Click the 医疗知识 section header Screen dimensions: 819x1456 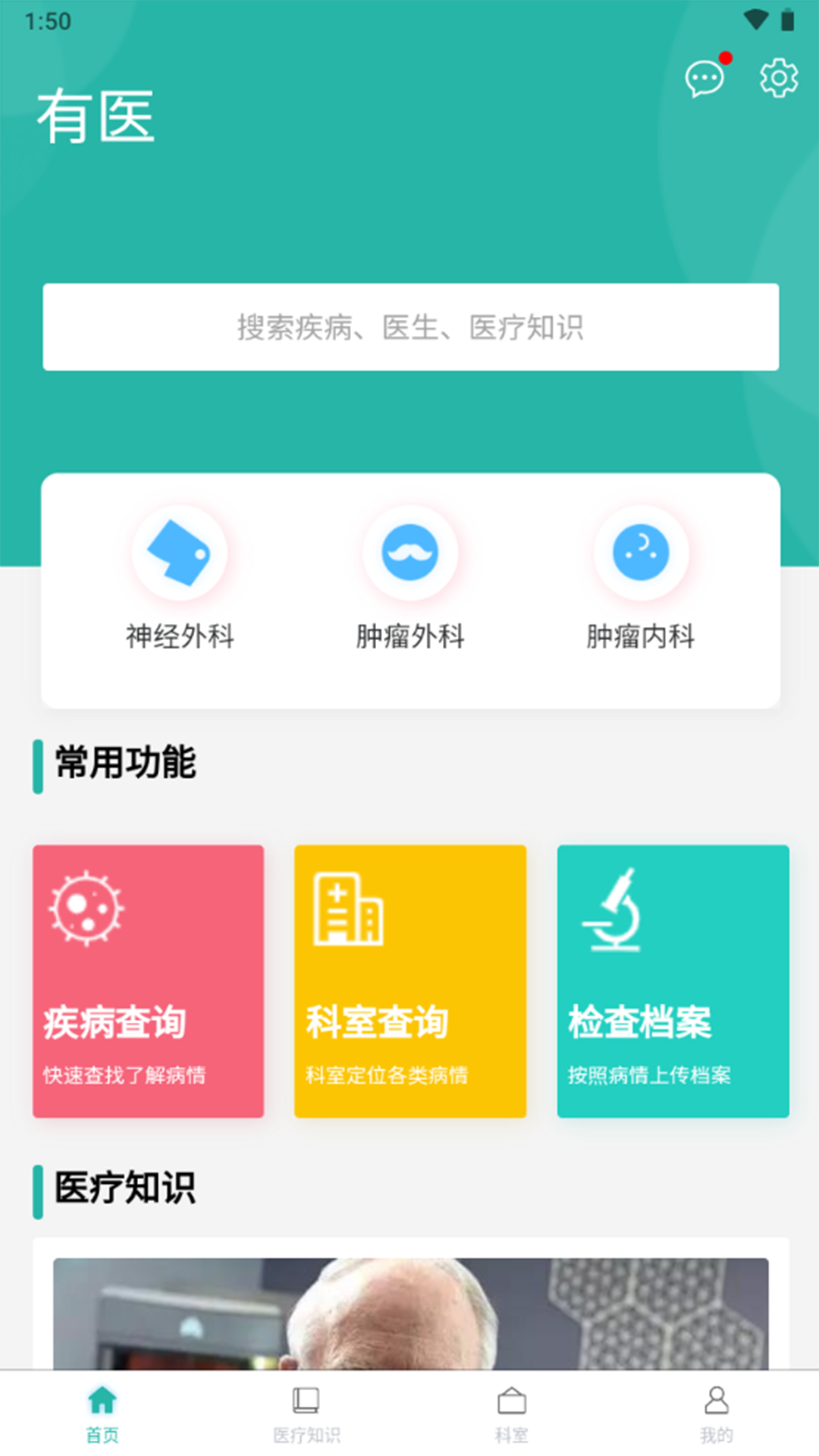[x=122, y=1189]
